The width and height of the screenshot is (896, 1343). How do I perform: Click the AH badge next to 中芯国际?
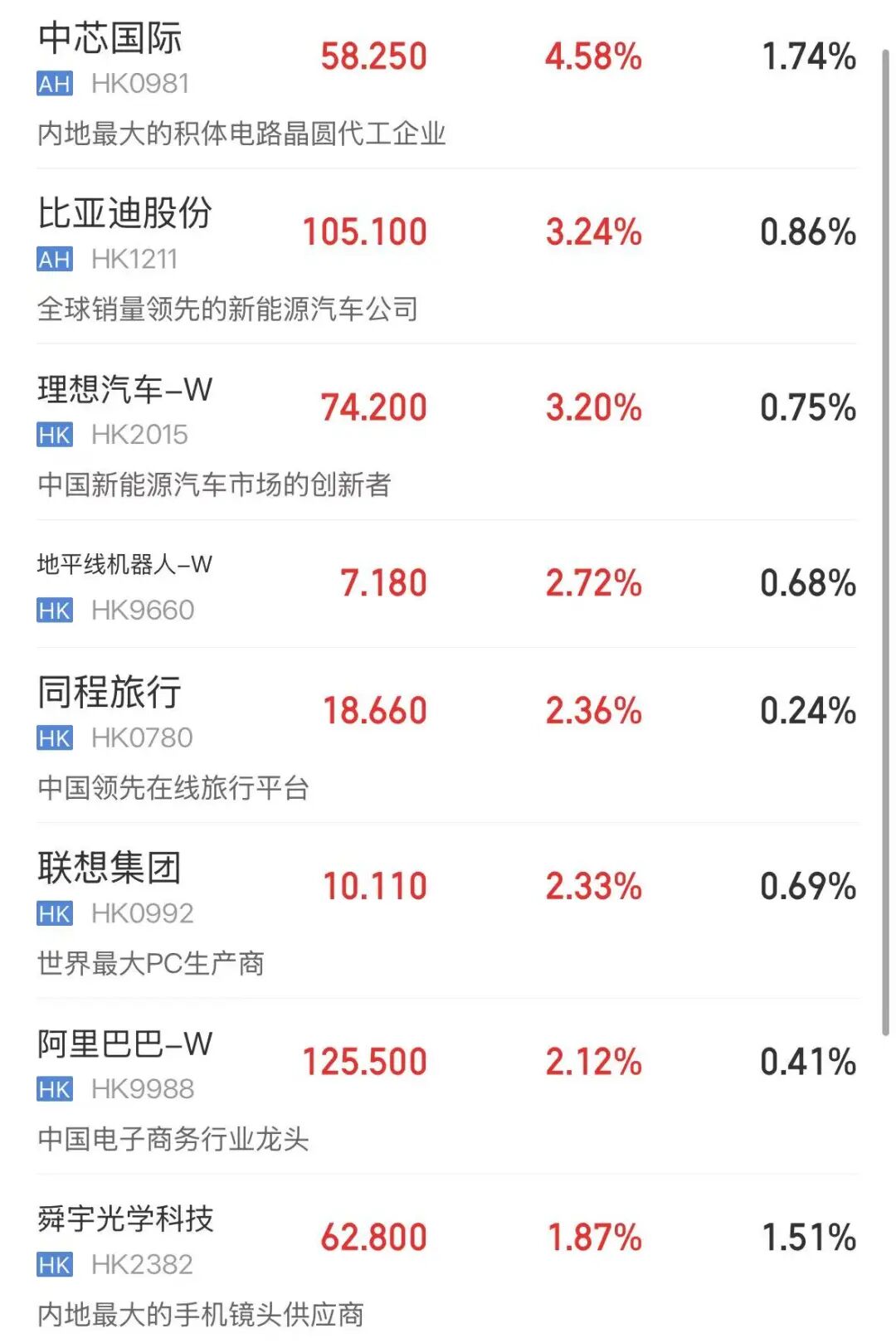click(53, 85)
